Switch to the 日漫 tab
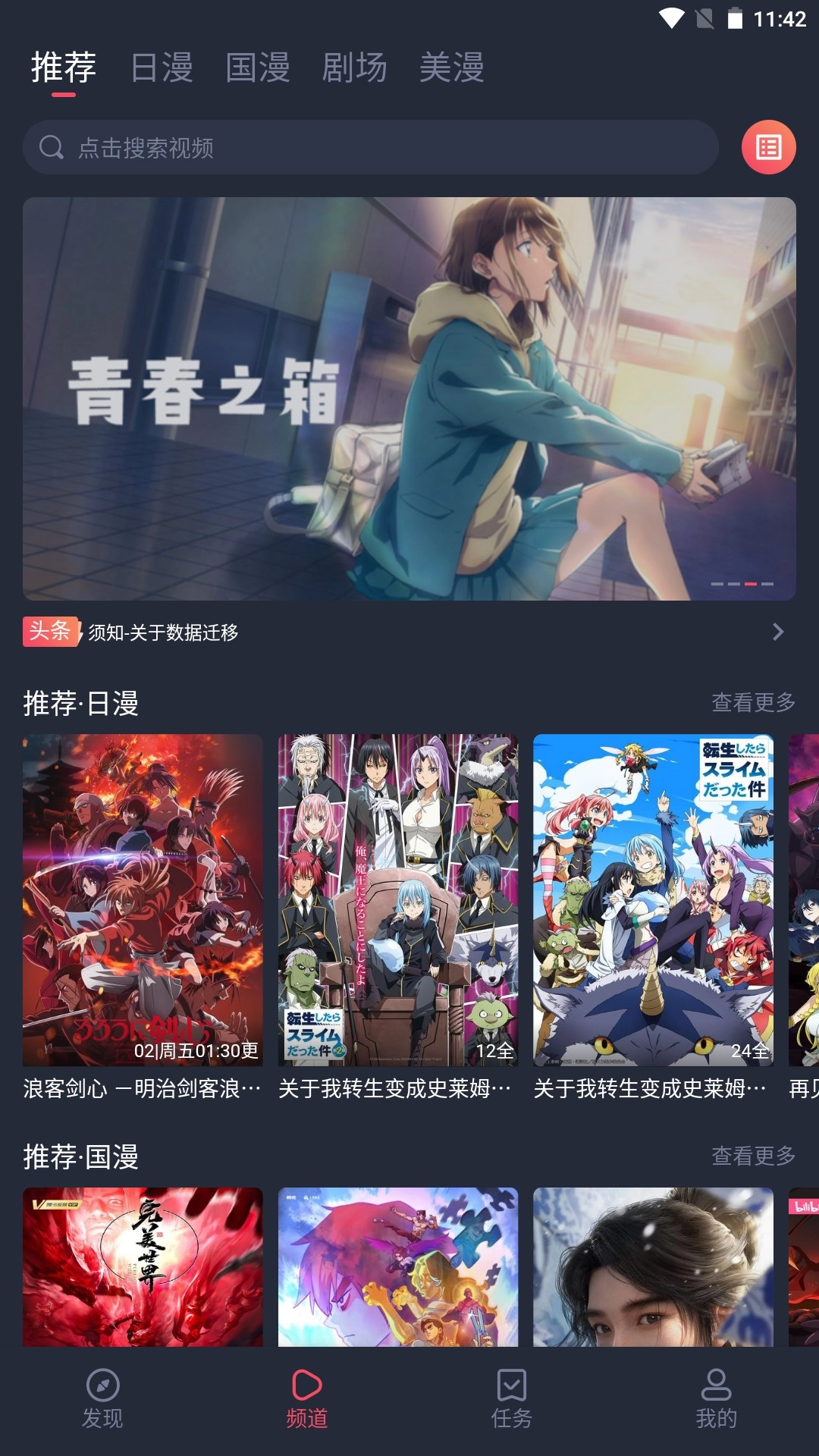 (x=161, y=69)
